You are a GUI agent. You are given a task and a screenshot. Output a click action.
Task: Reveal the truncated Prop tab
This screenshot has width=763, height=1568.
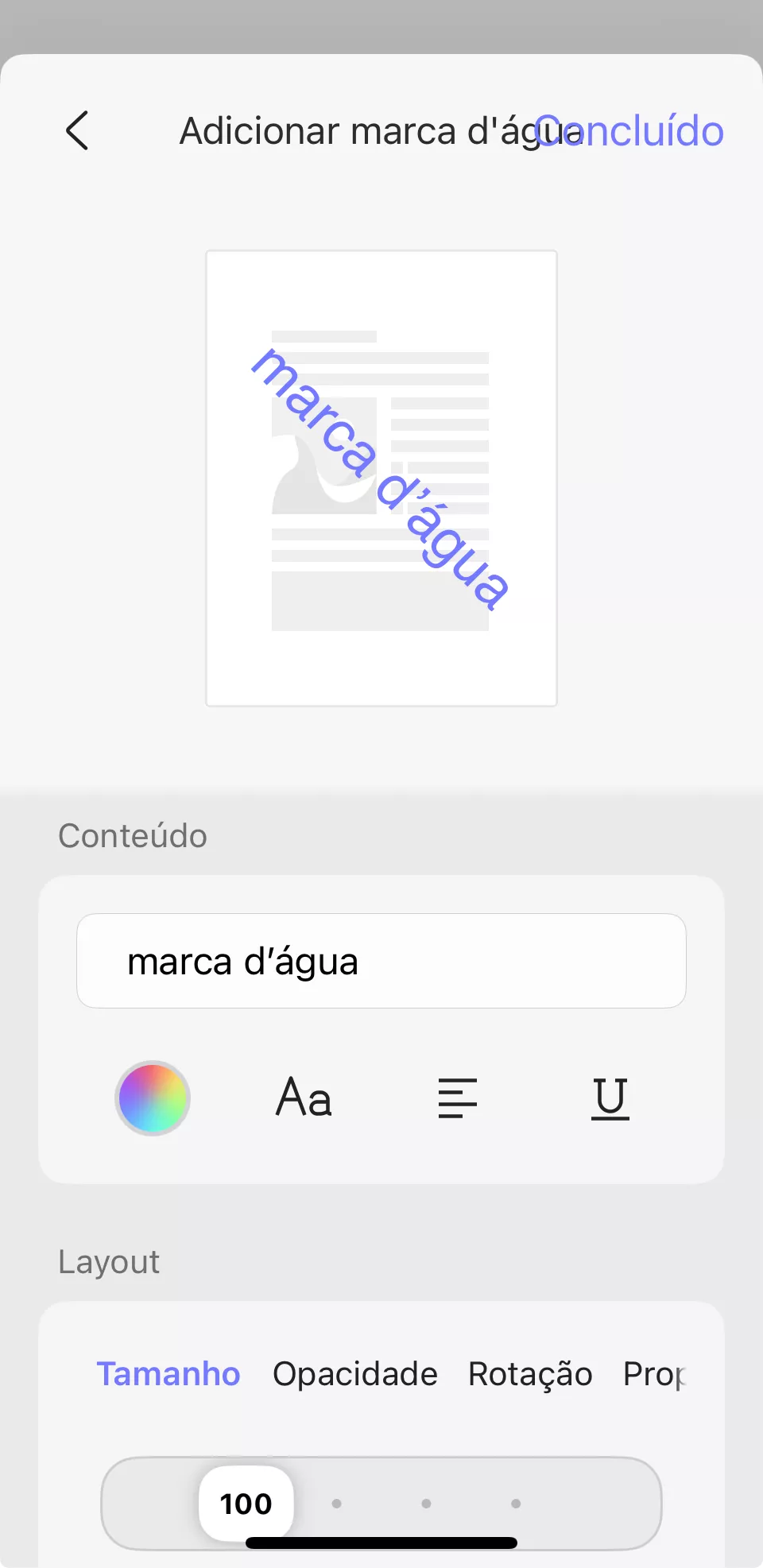[653, 1373]
